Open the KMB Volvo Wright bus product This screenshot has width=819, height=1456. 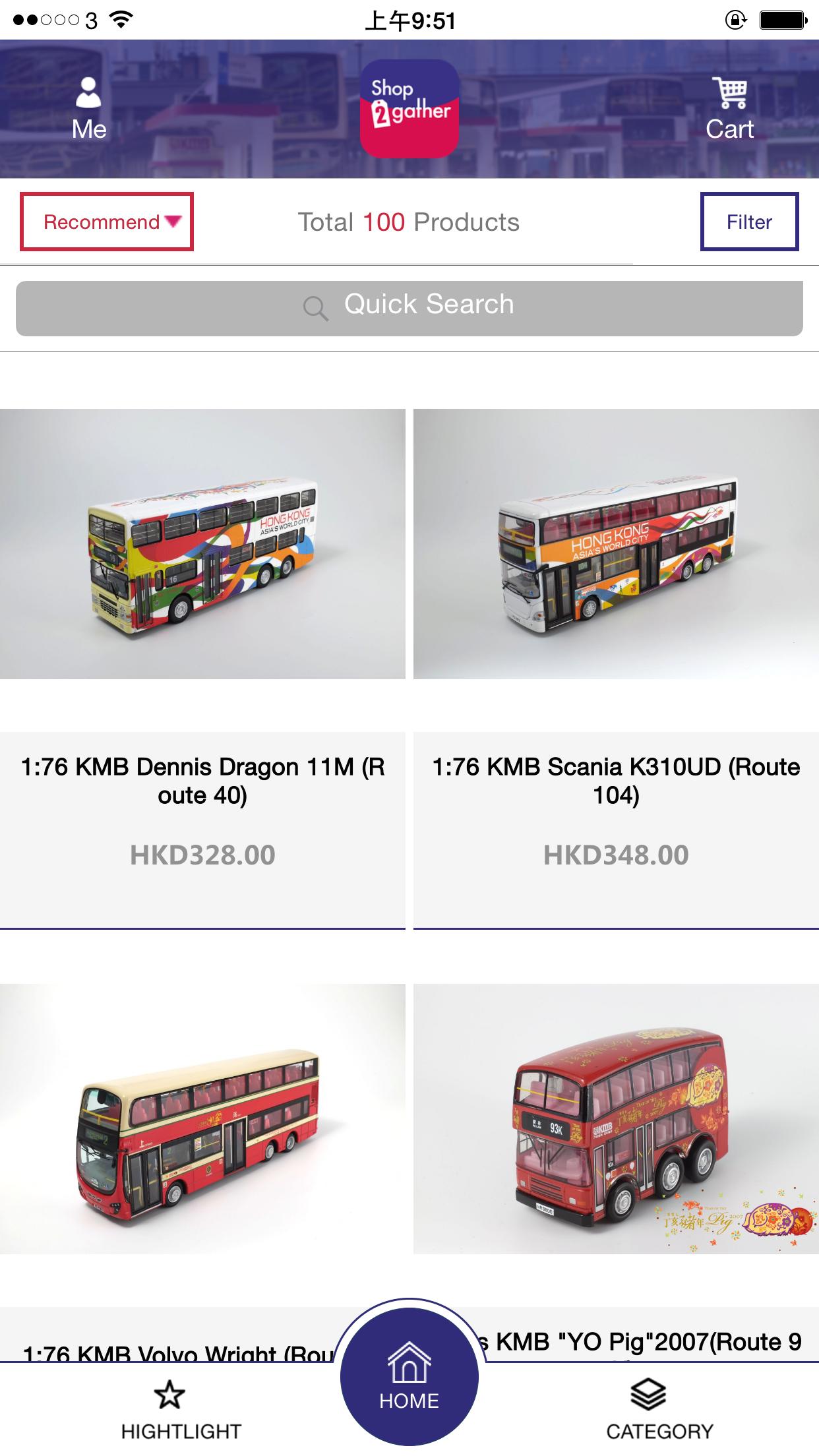pyautogui.click(x=202, y=1118)
